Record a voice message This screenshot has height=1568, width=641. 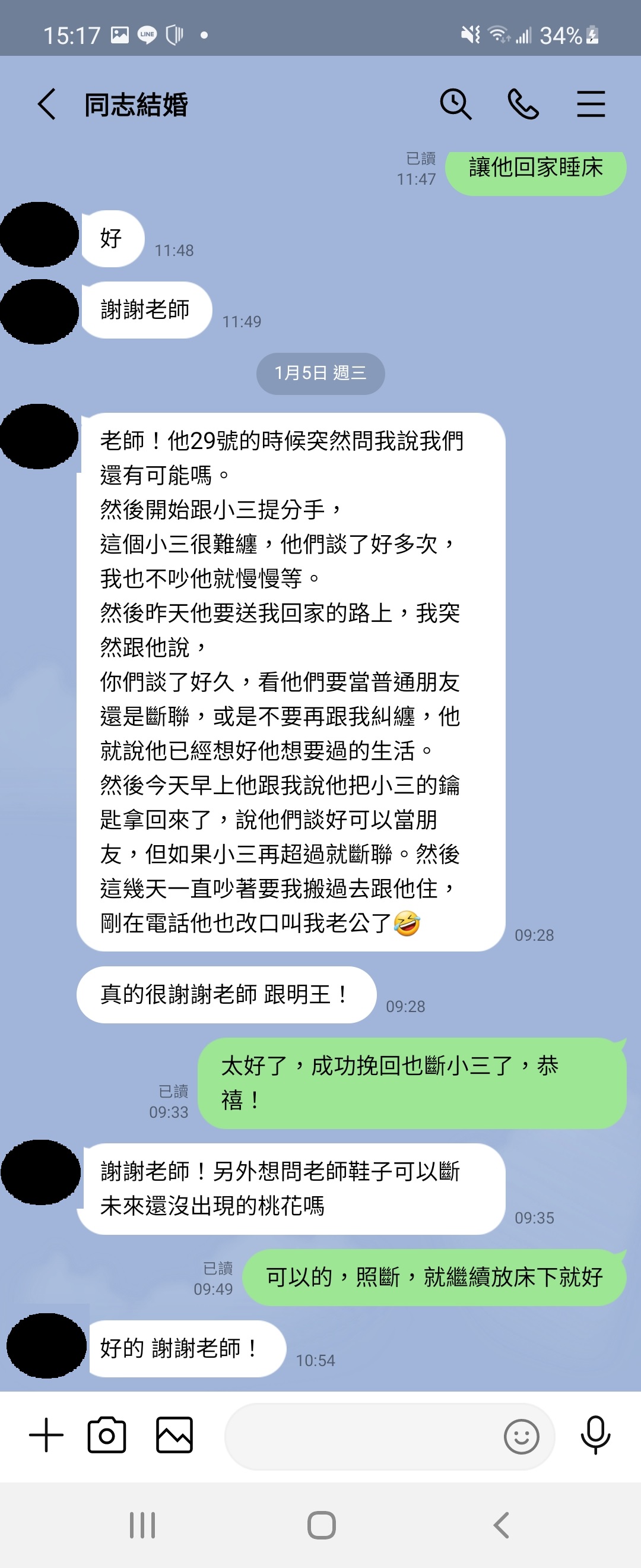coord(595,1436)
